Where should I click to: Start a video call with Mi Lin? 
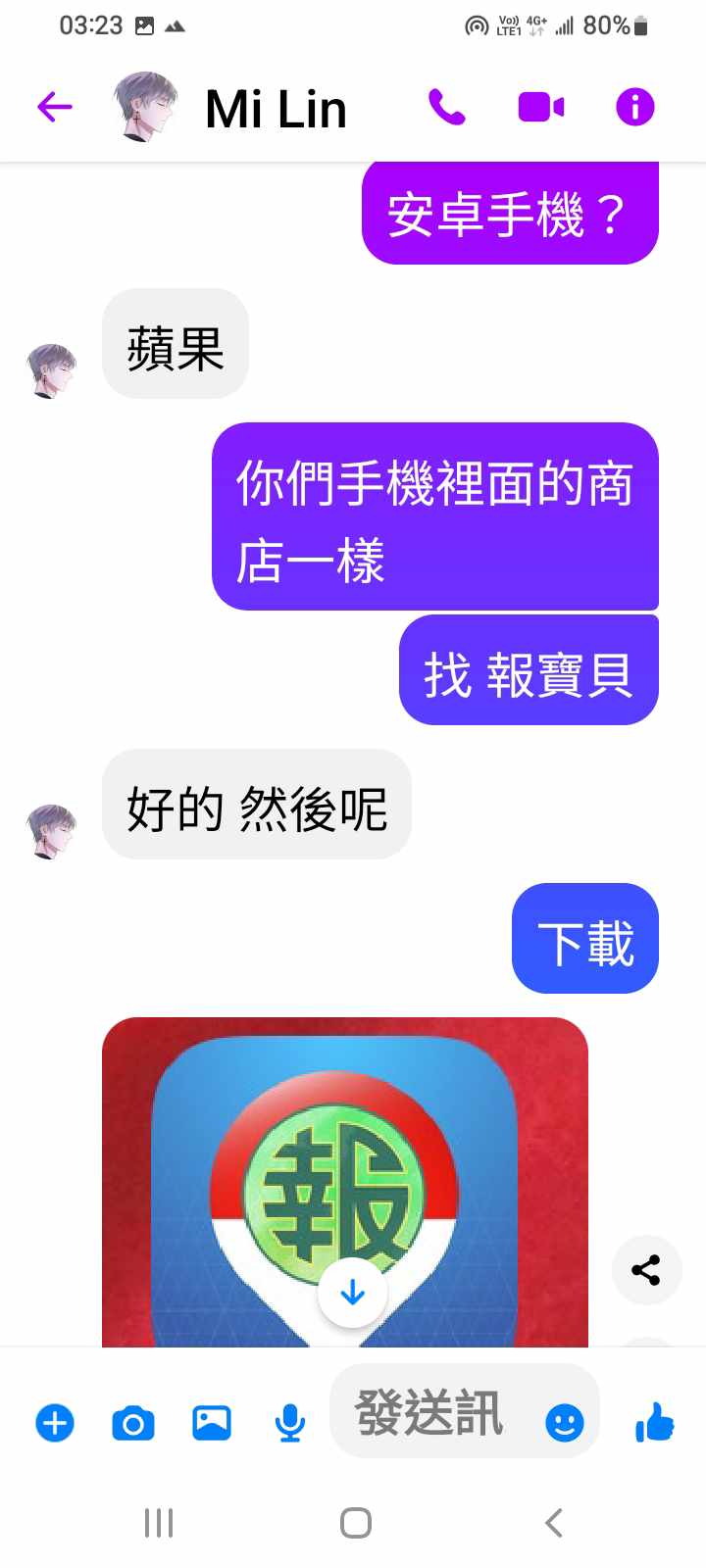(540, 107)
